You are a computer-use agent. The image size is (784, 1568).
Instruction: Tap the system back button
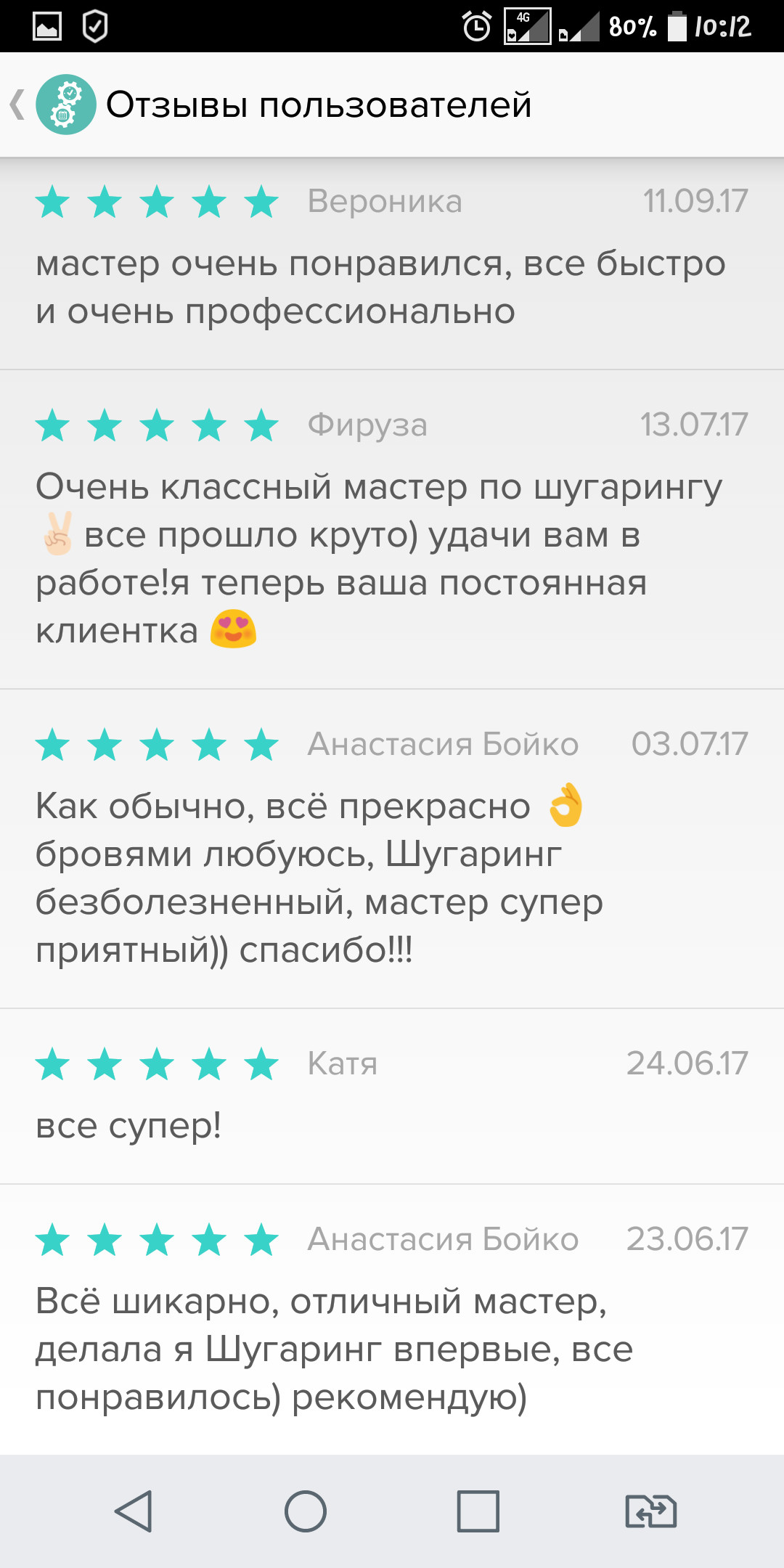pyautogui.click(x=134, y=1511)
